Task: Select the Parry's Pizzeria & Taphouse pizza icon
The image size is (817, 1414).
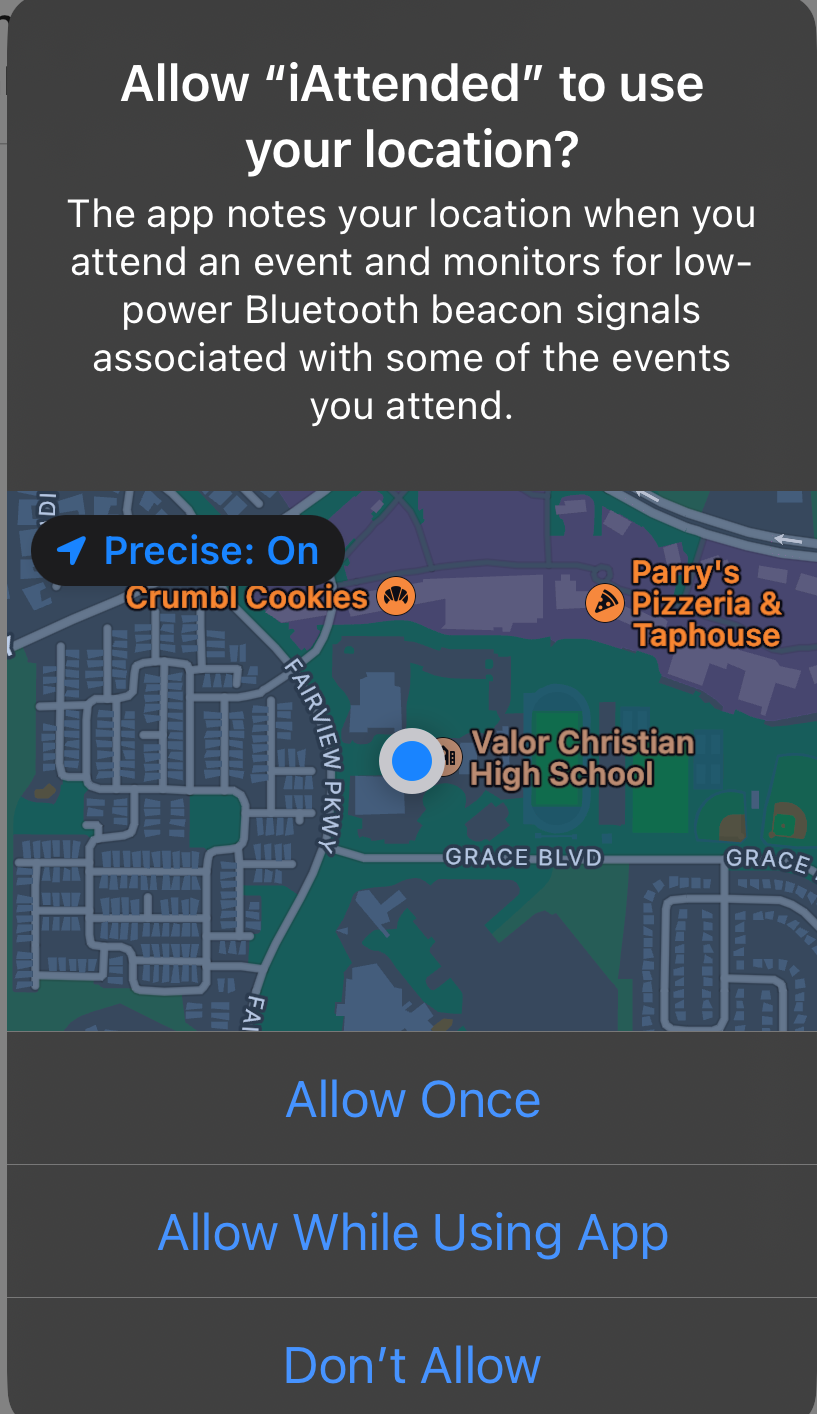Action: pos(605,603)
